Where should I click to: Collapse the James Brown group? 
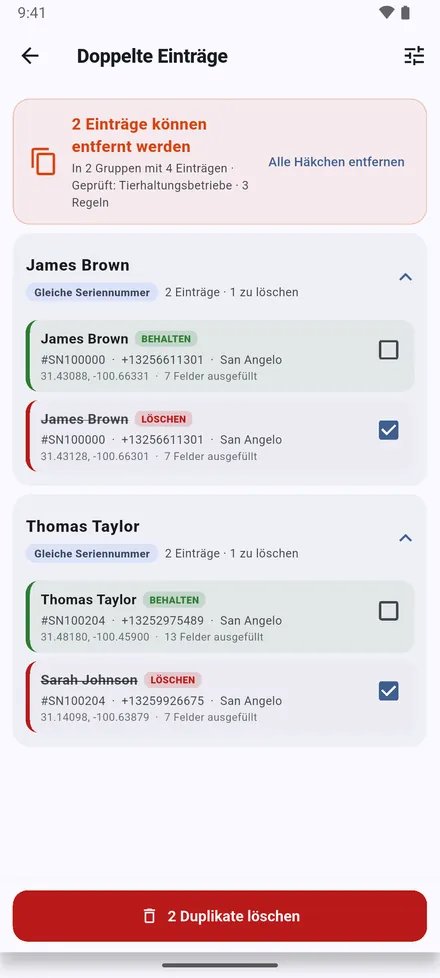406,276
